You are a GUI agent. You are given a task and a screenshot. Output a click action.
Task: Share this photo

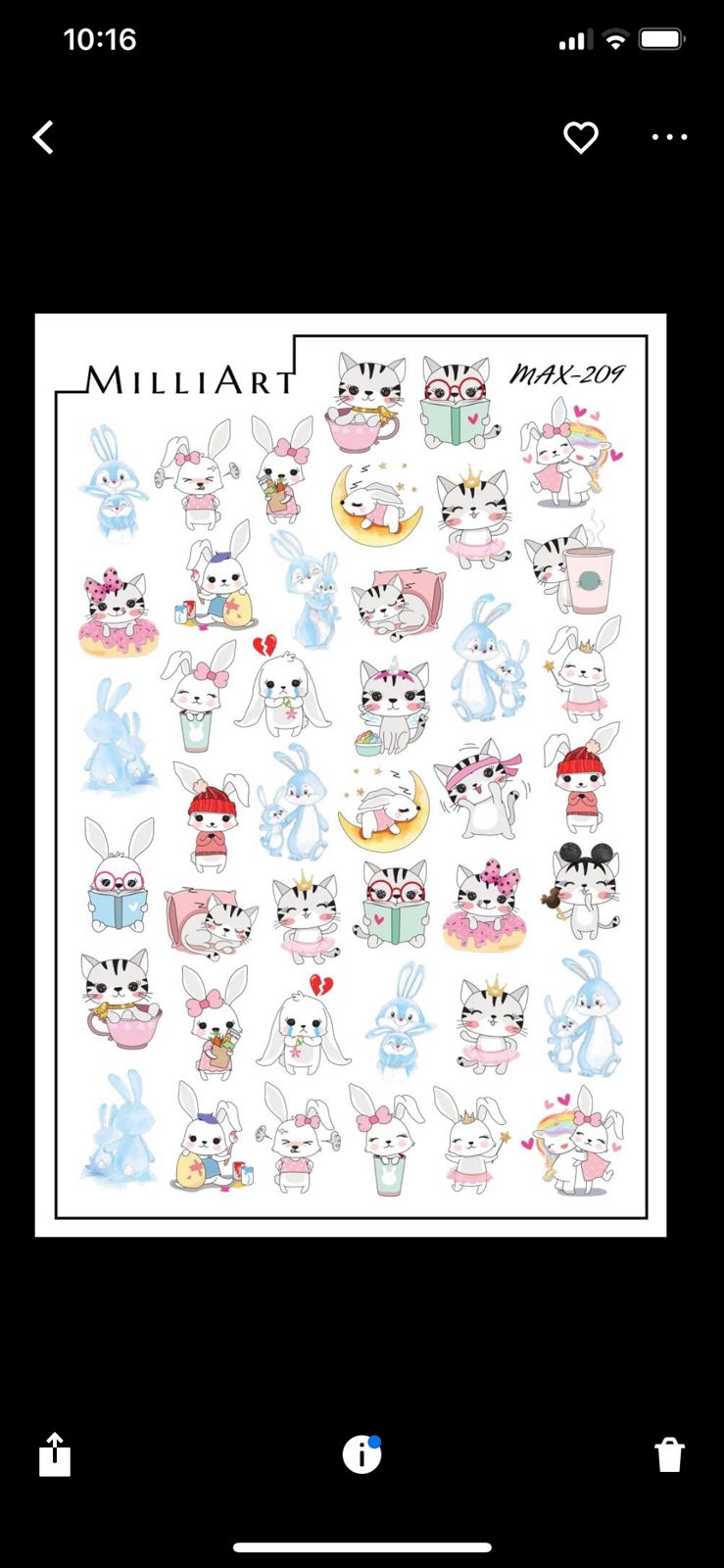55,1454
